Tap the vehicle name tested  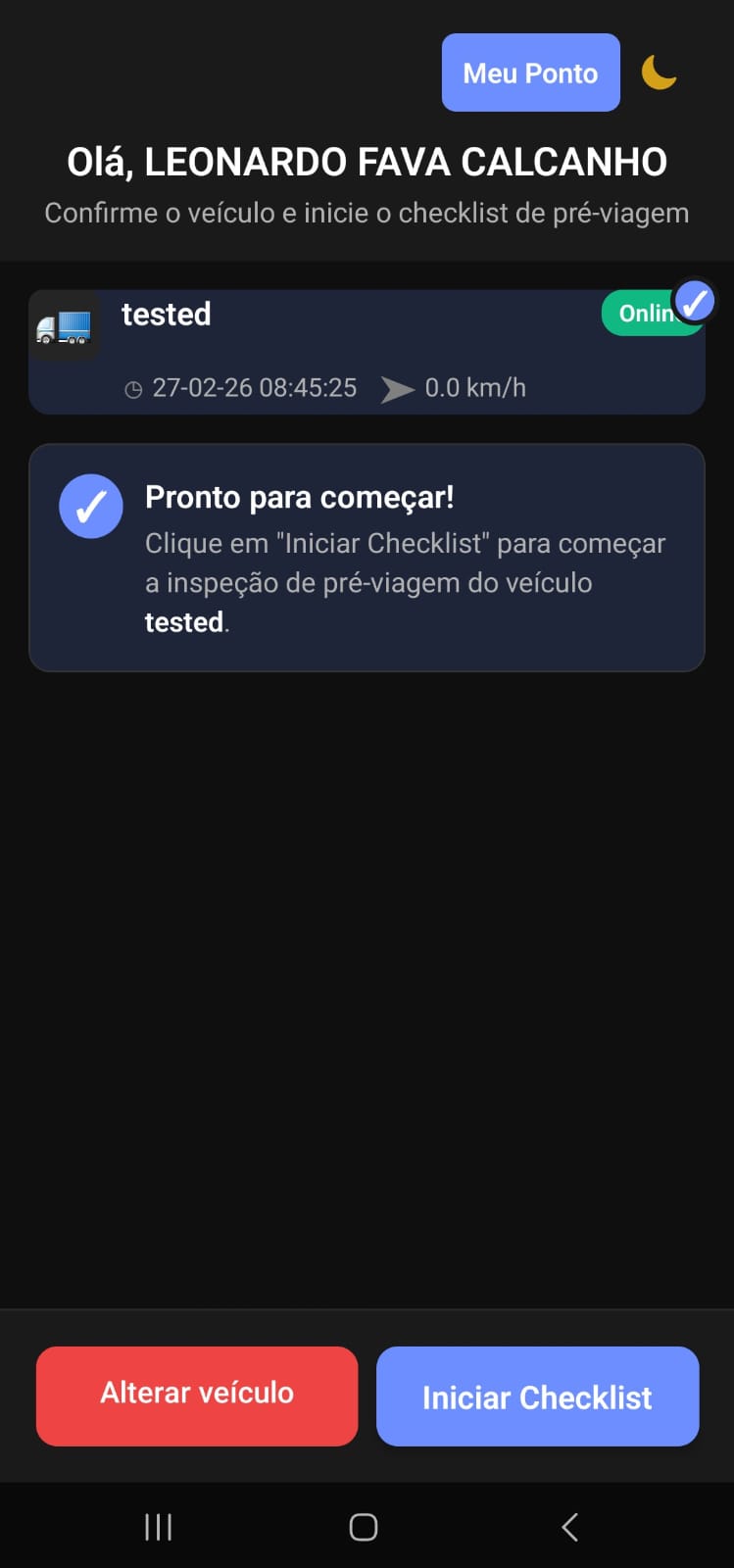point(166,314)
